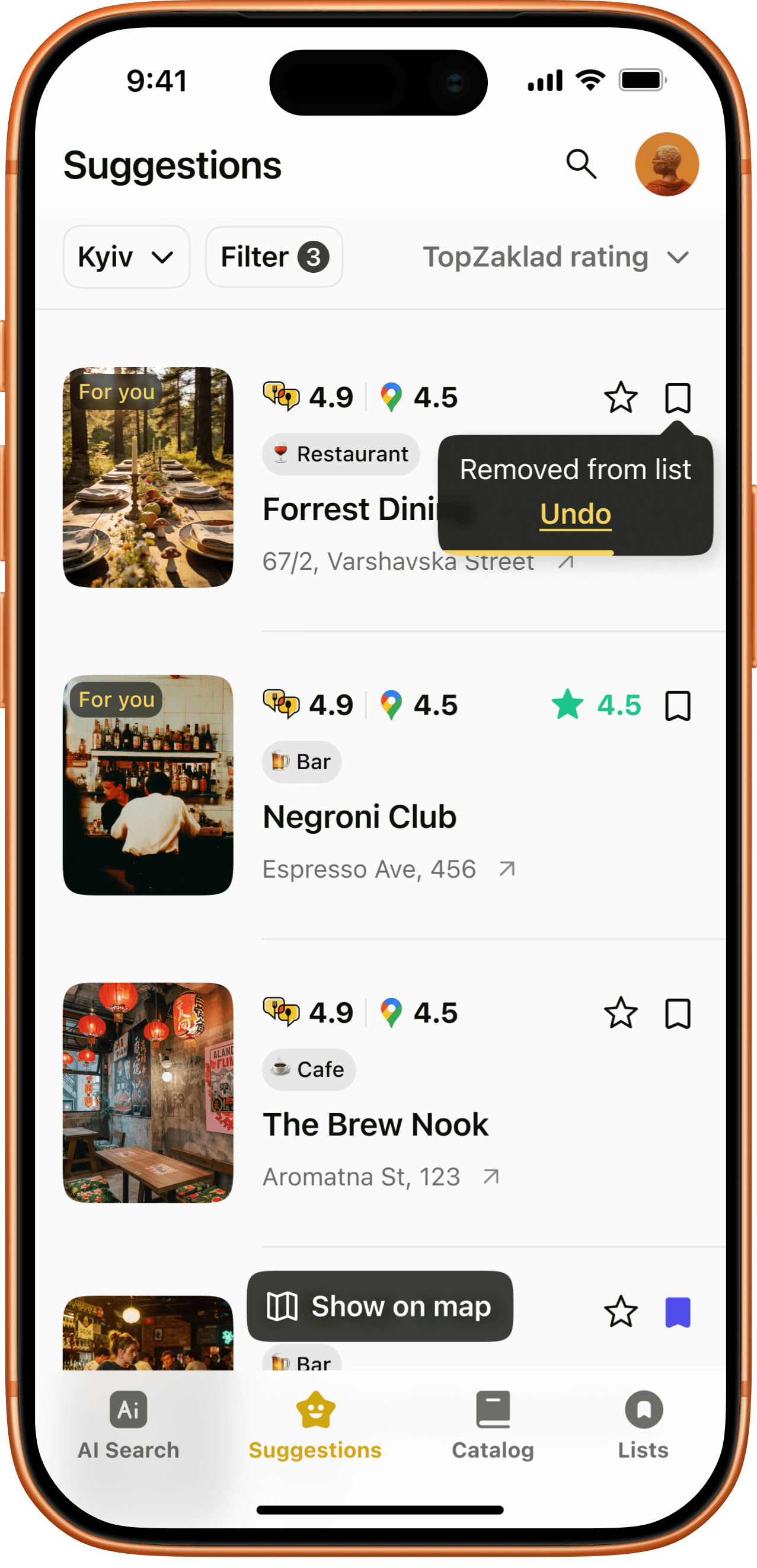Open the search icon at top right

(x=582, y=164)
